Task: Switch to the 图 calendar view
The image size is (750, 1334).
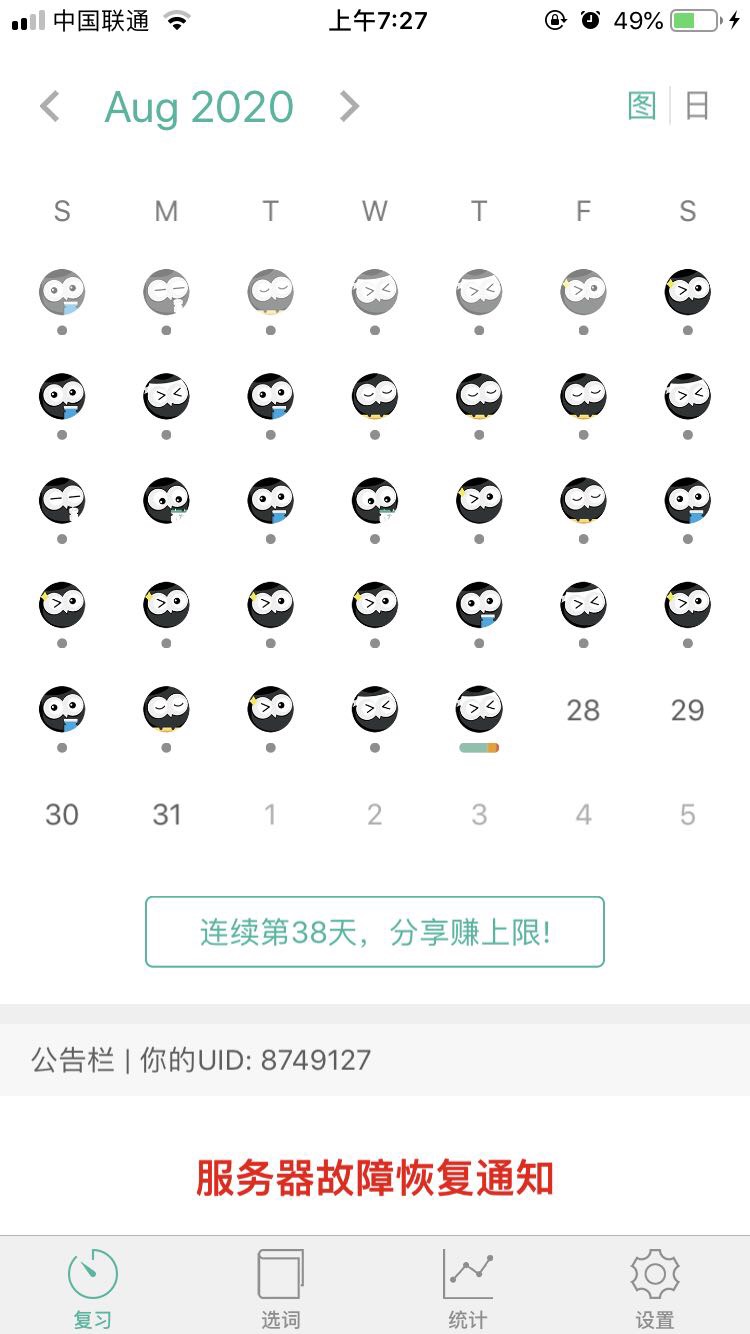Action: pos(642,106)
